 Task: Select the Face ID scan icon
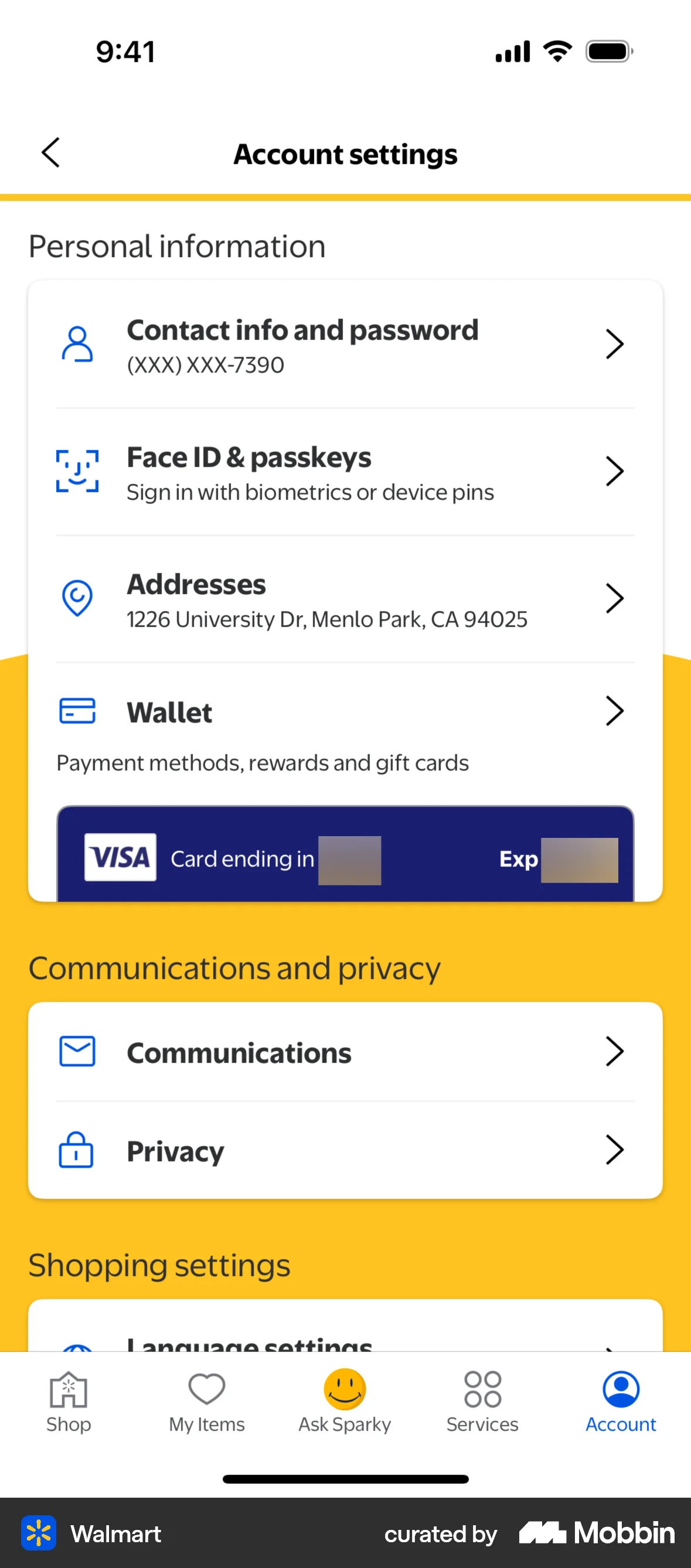[77, 471]
